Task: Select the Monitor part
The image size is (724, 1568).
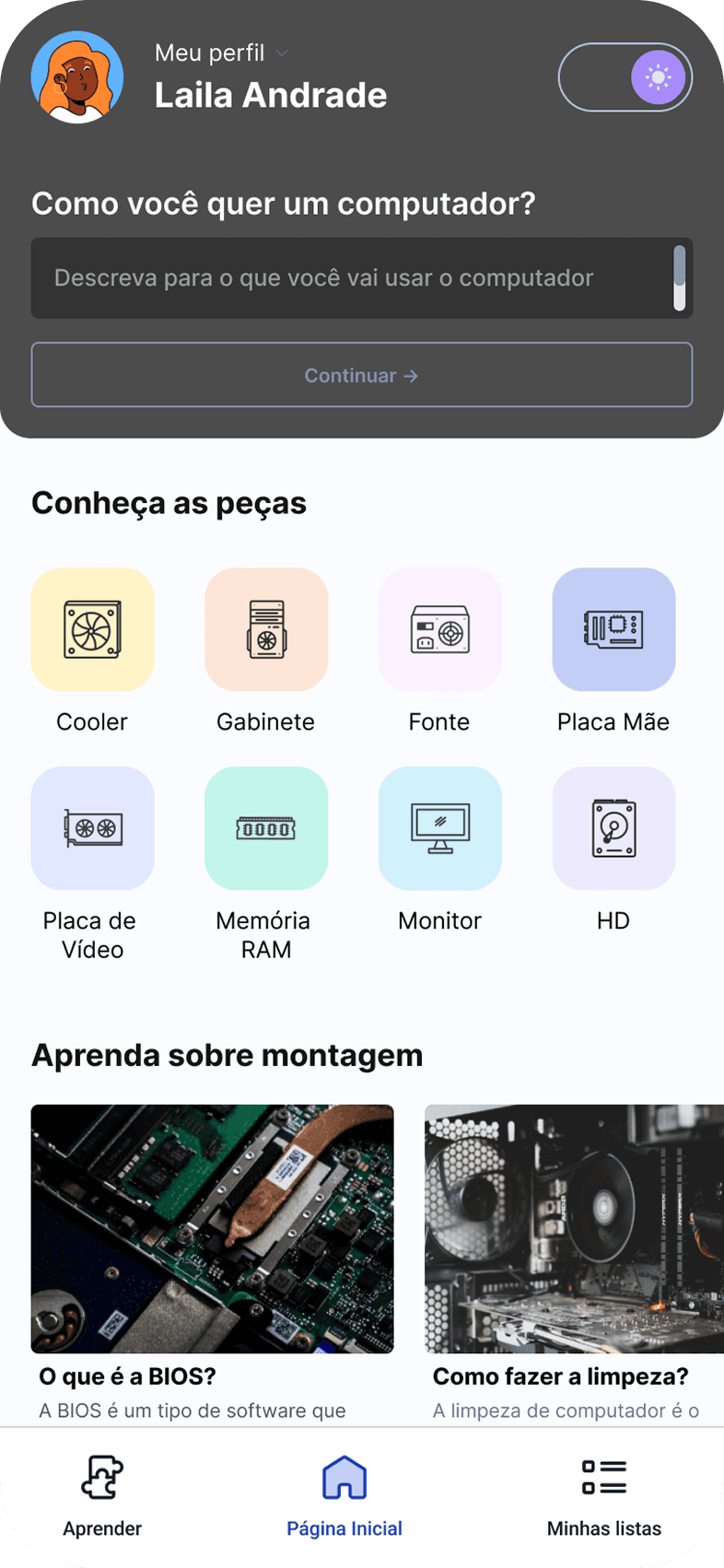Action: tap(439, 829)
